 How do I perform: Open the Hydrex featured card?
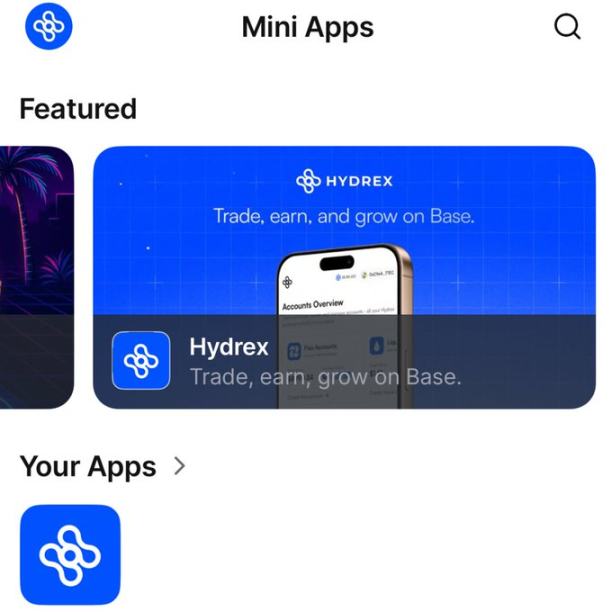(x=344, y=277)
